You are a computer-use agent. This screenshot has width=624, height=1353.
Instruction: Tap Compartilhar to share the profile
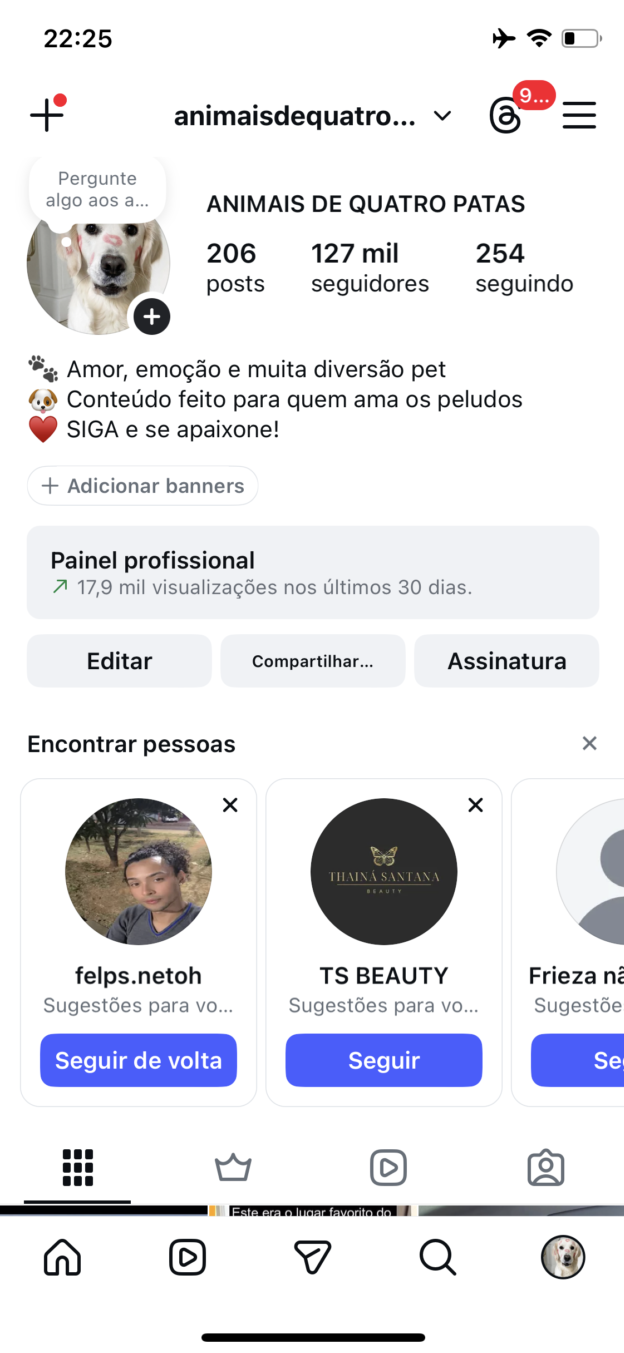(312, 661)
